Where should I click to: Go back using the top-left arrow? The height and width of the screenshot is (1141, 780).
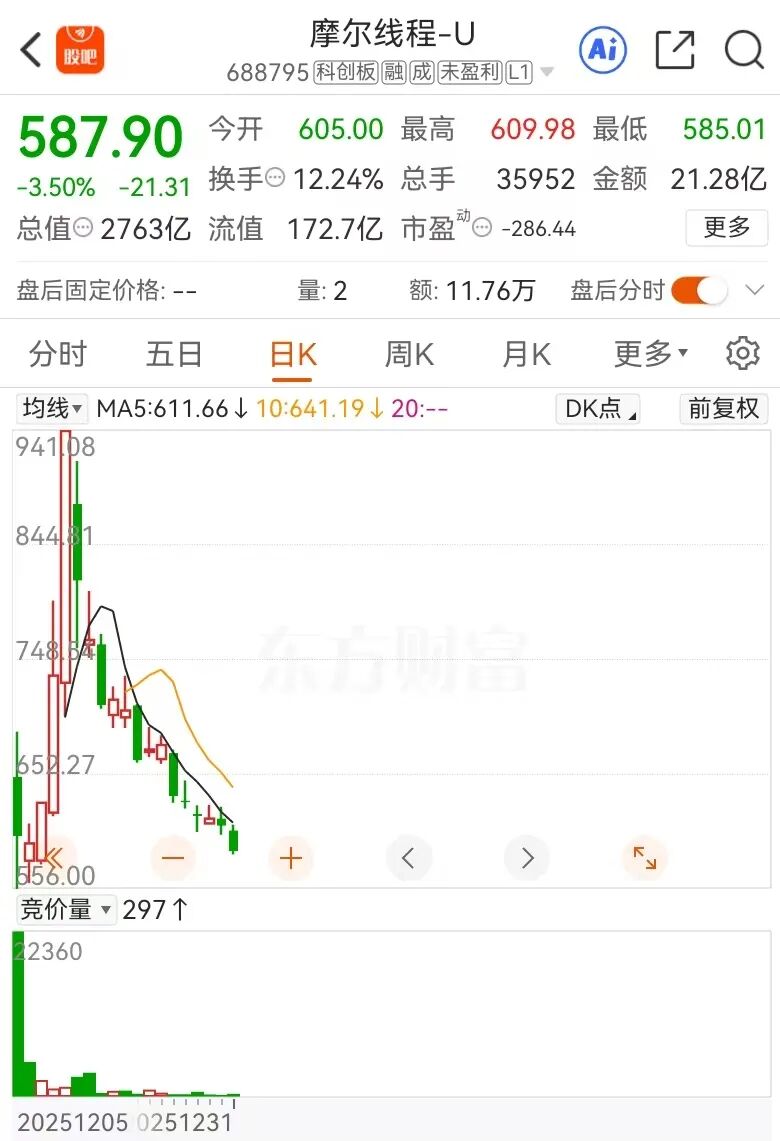coord(30,49)
